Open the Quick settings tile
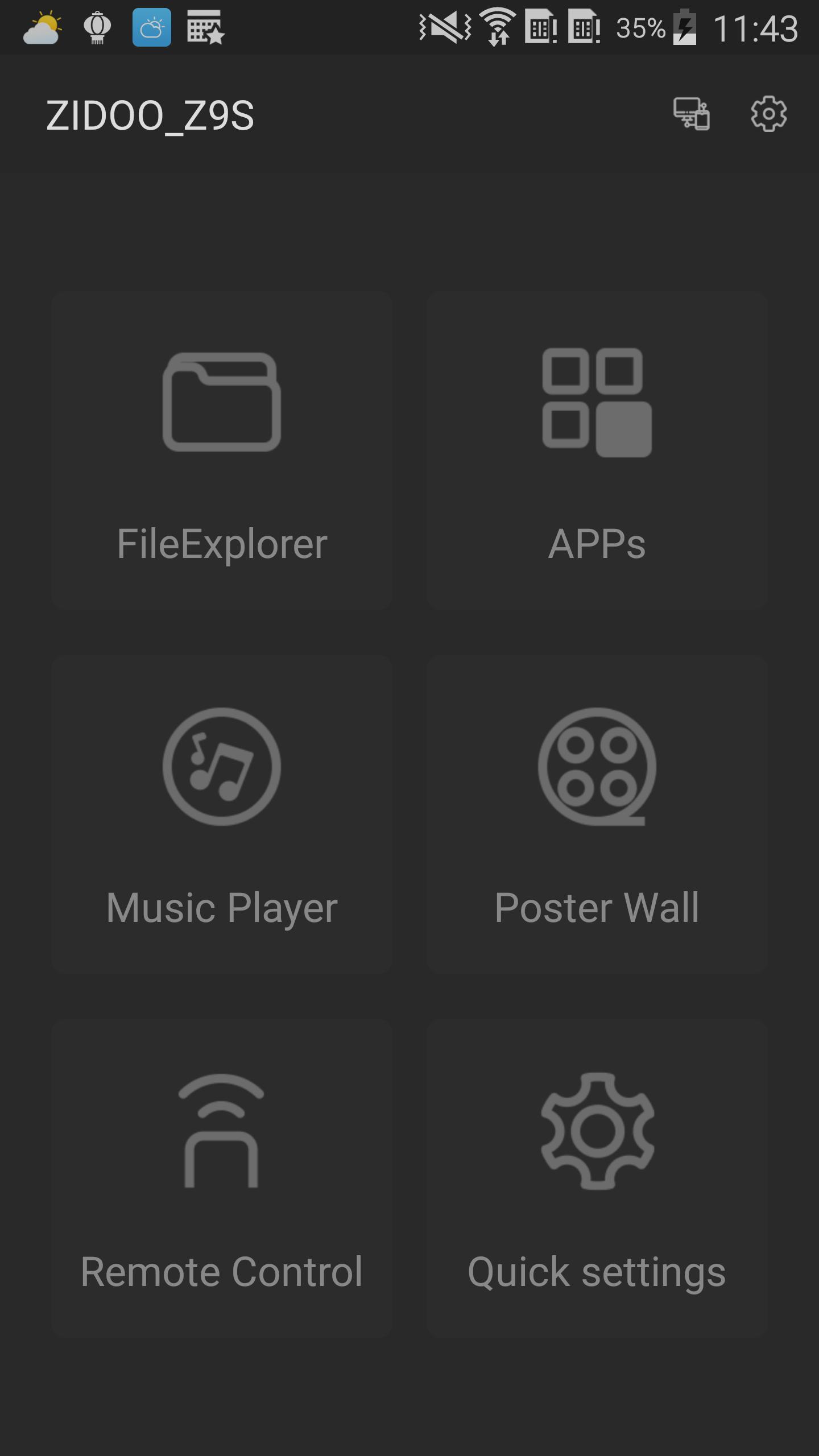 tap(597, 1178)
